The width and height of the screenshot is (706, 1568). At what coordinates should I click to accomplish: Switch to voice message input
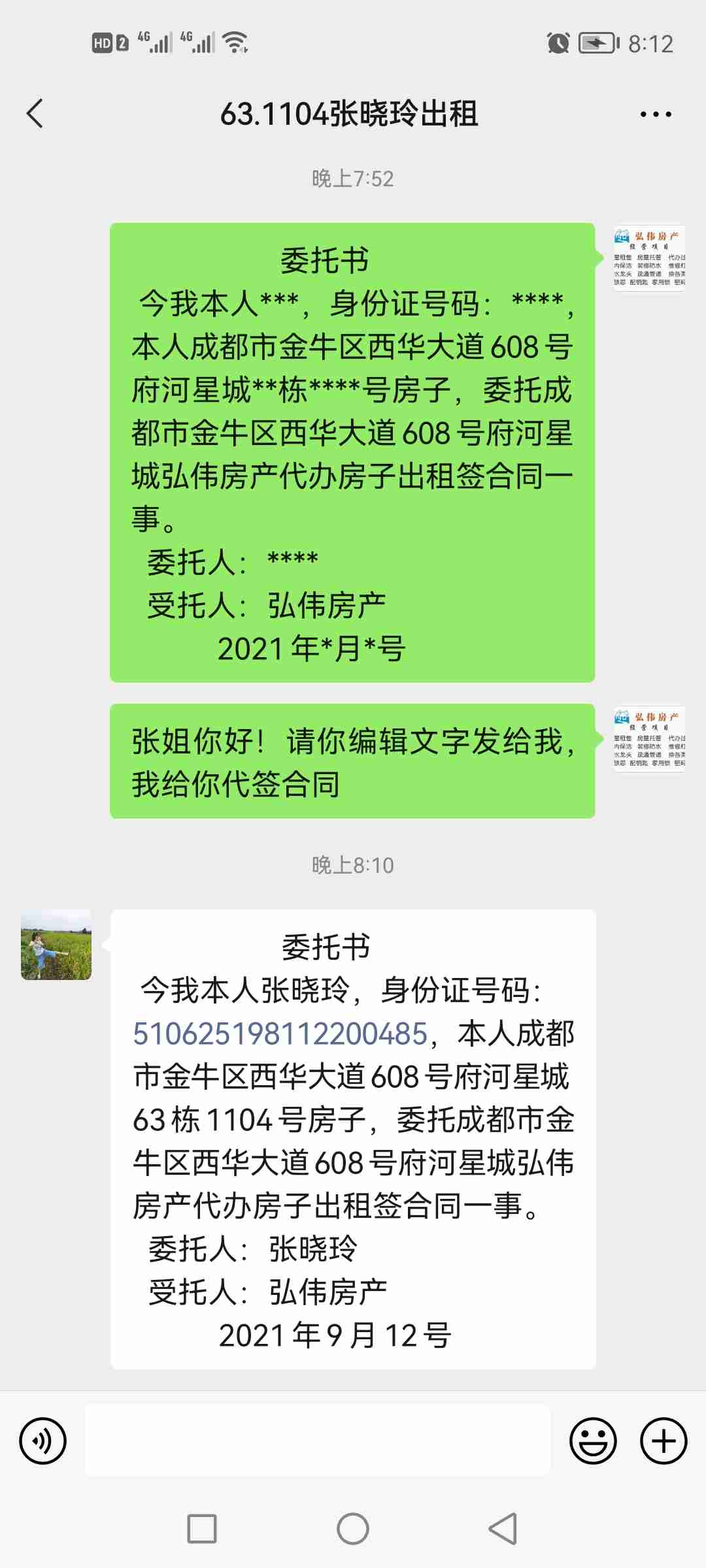coord(43,1441)
